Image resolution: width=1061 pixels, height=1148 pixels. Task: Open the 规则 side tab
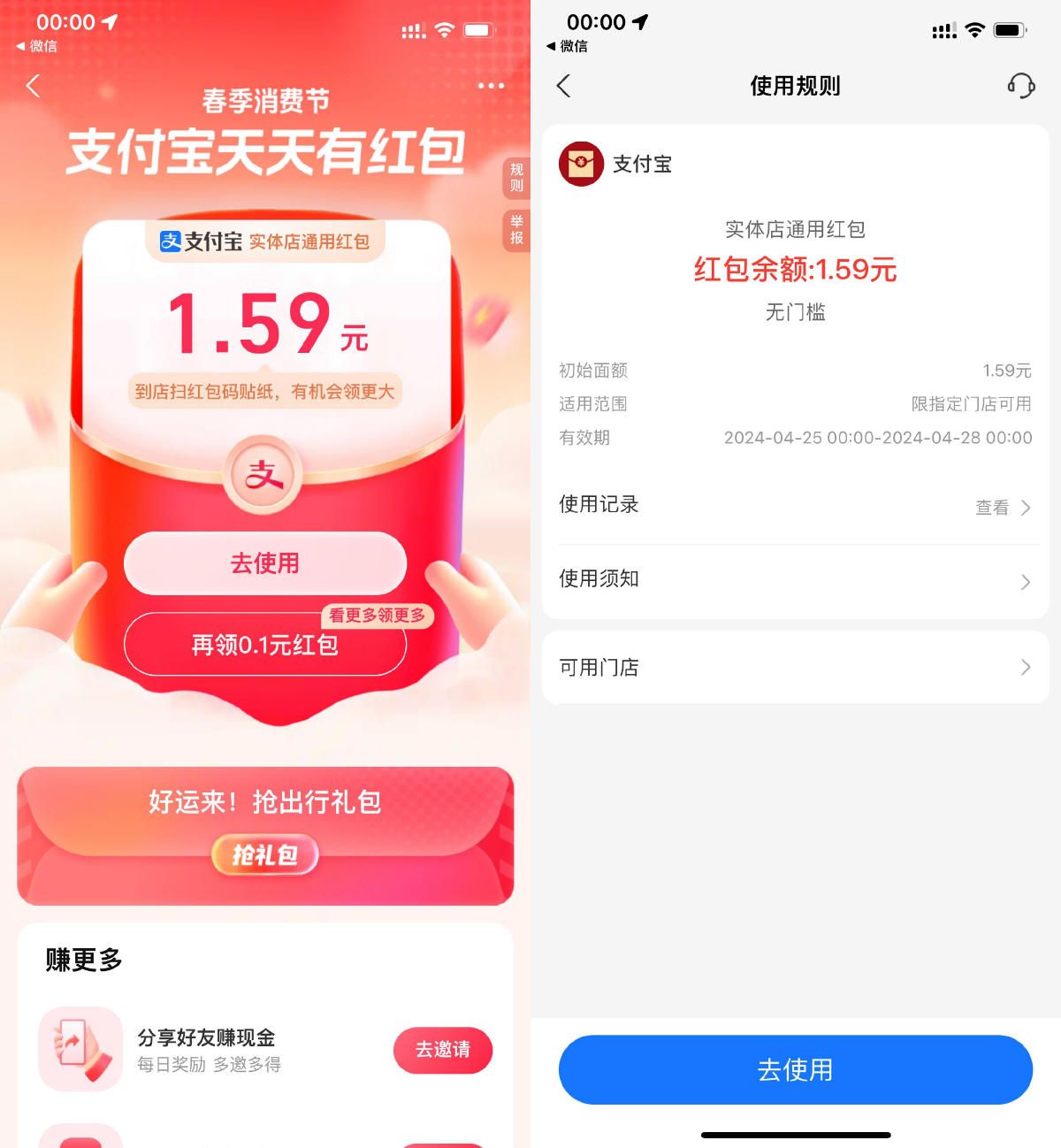pyautogui.click(x=516, y=178)
